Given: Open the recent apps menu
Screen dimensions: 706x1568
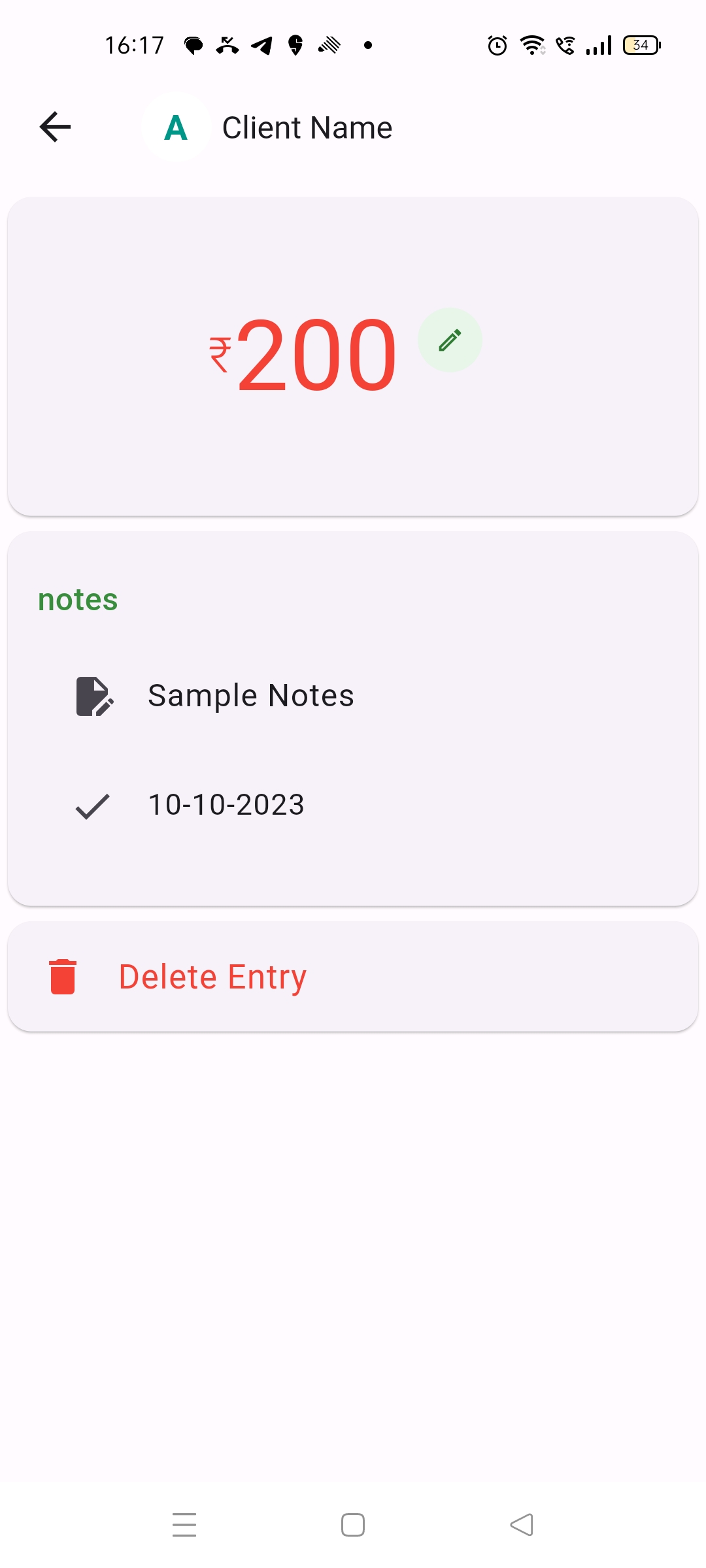Looking at the screenshot, I should coord(184,1525).
